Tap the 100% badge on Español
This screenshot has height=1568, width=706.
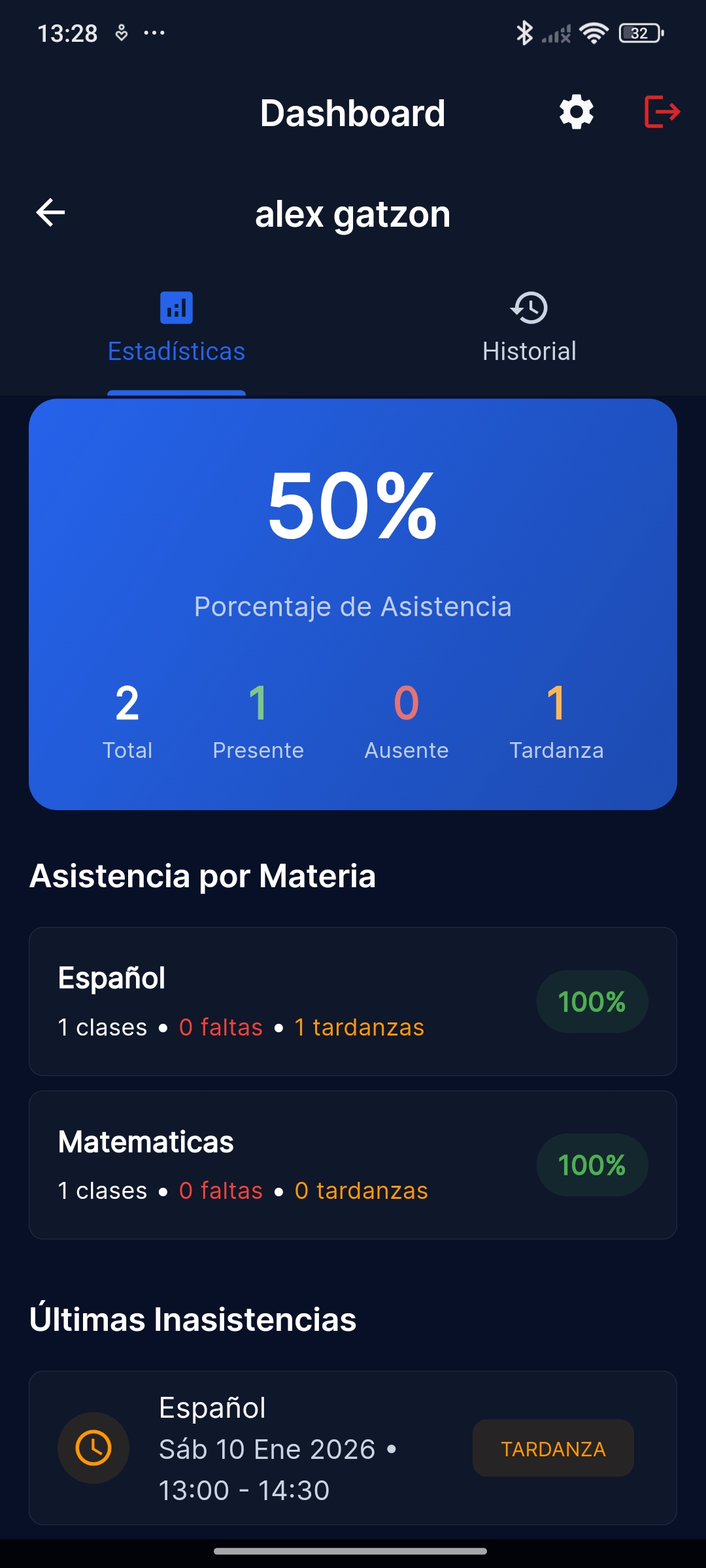tap(592, 1001)
